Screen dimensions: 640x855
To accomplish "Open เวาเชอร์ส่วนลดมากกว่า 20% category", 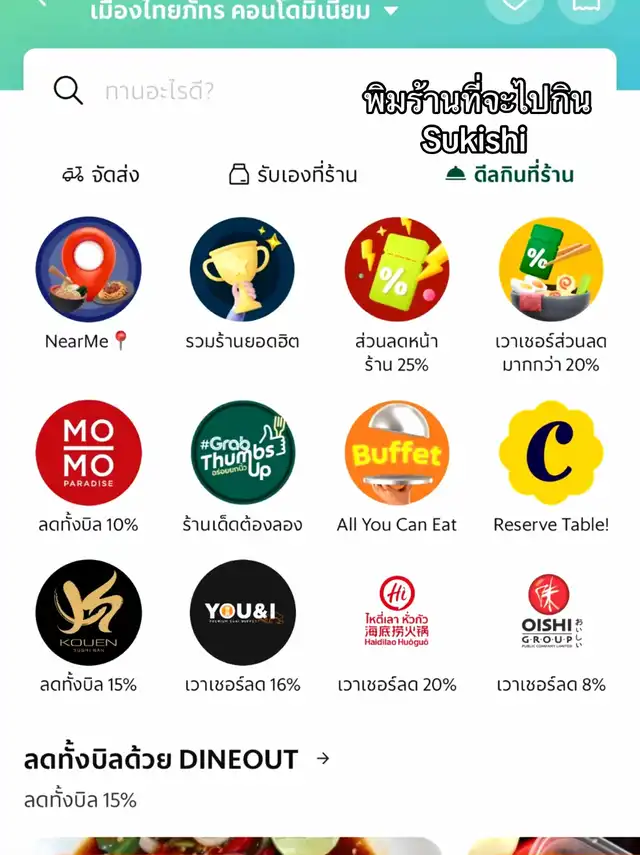I will tap(551, 270).
